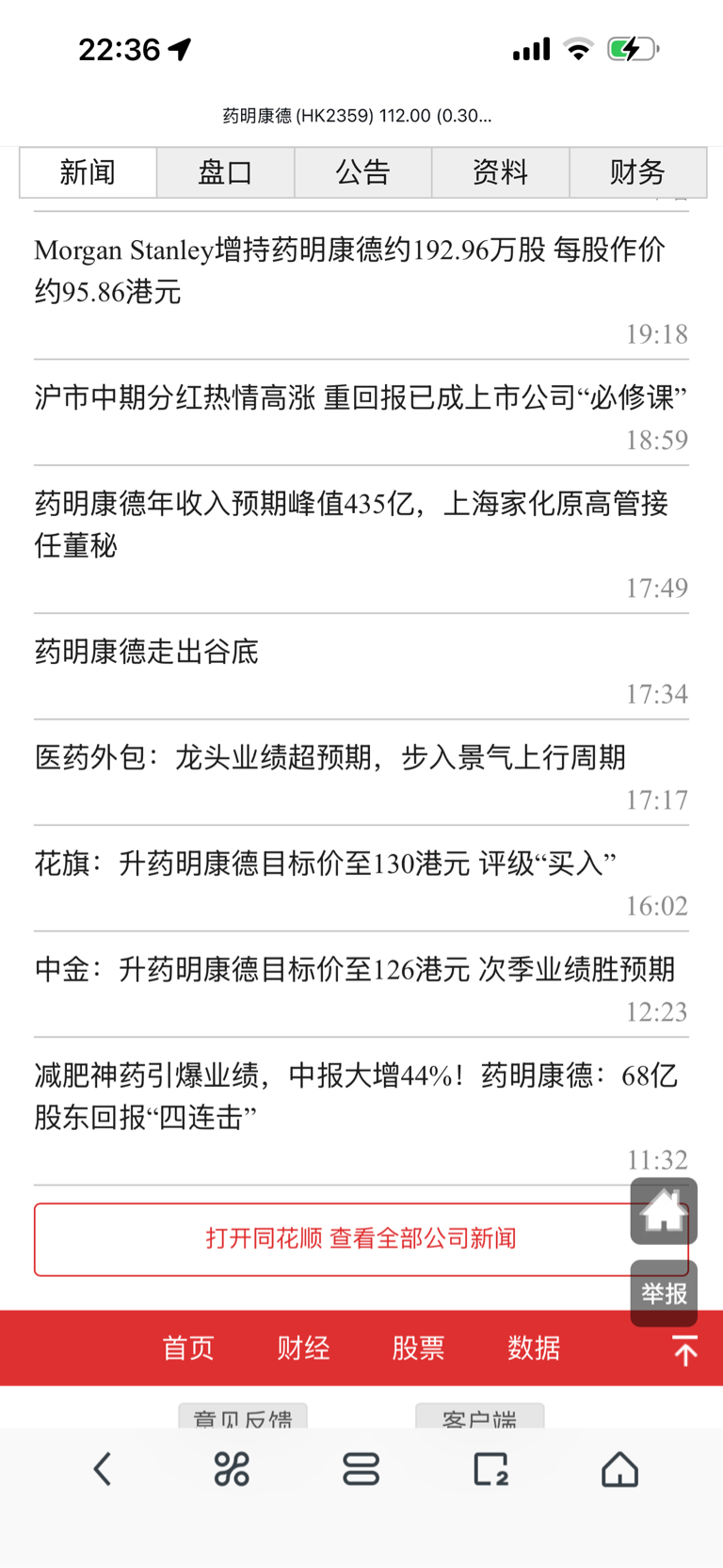Open the 财经 section
The width and height of the screenshot is (723, 1568).
(x=303, y=1348)
